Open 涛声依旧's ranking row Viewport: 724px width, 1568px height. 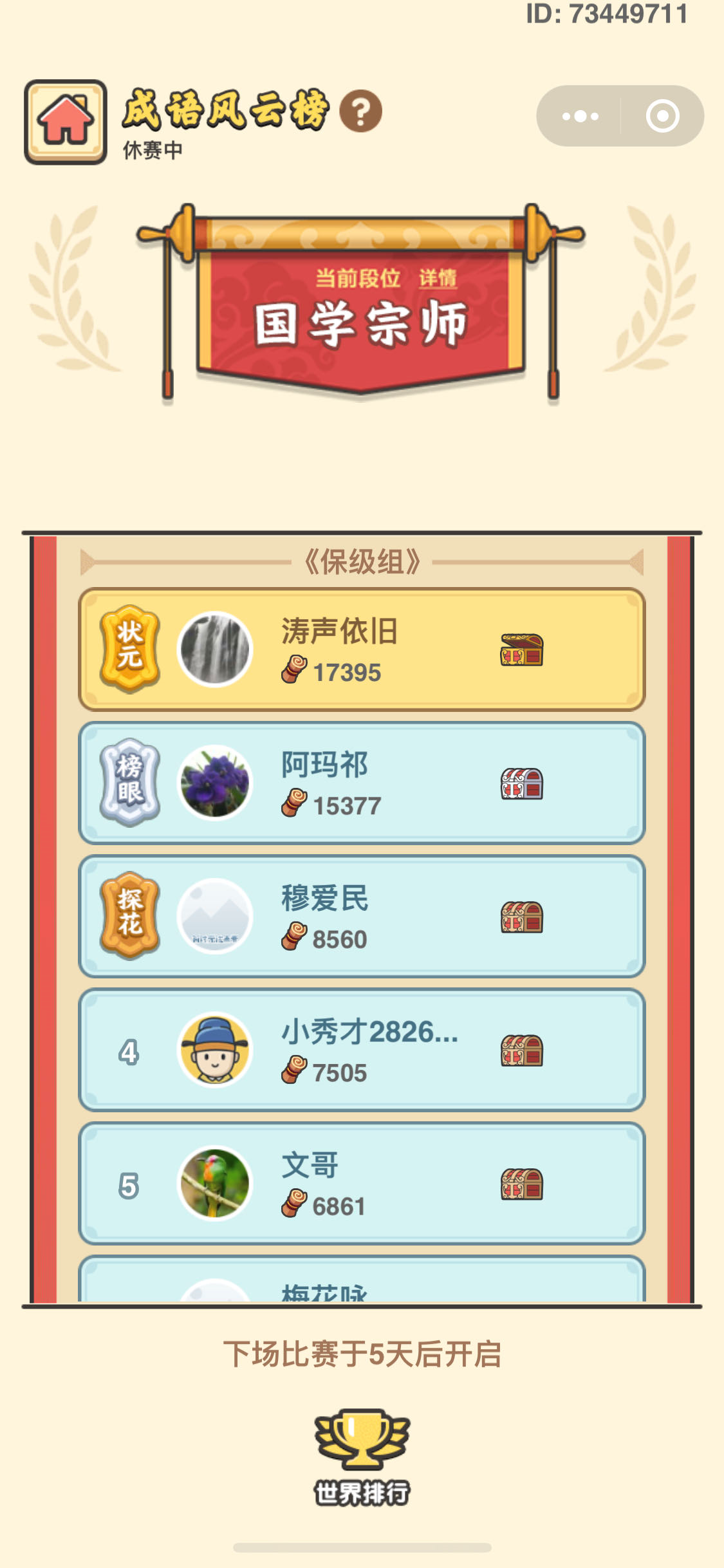pos(362,649)
